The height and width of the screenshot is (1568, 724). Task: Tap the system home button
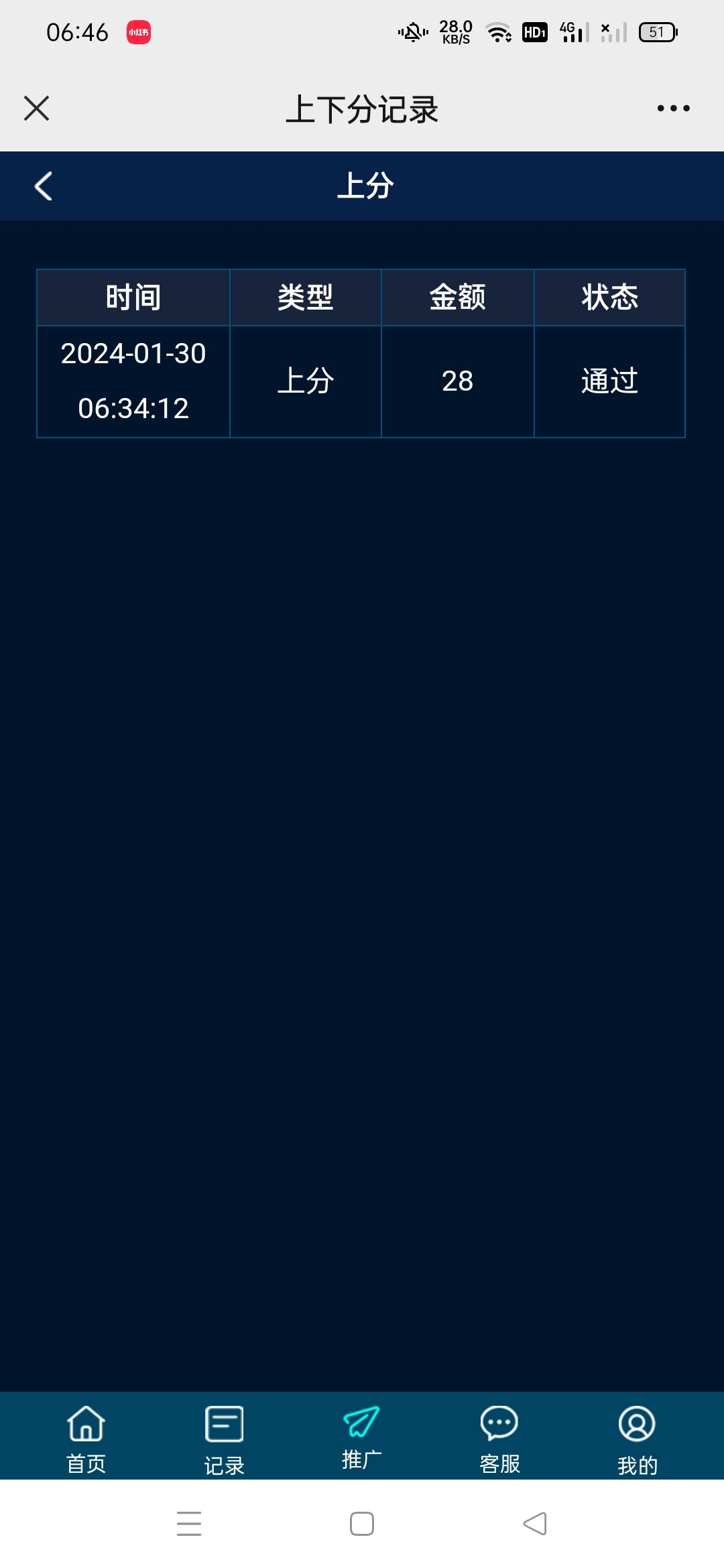click(362, 1524)
